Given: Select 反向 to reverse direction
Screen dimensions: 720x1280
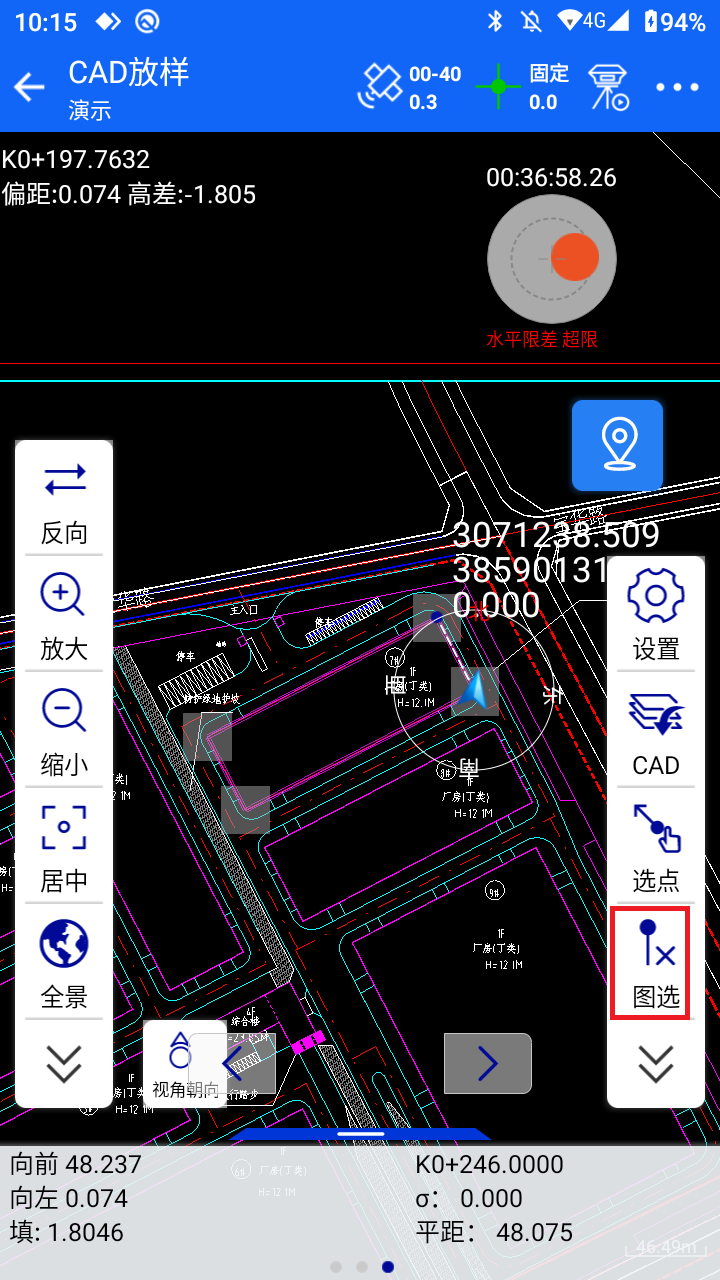Looking at the screenshot, I should [64, 502].
